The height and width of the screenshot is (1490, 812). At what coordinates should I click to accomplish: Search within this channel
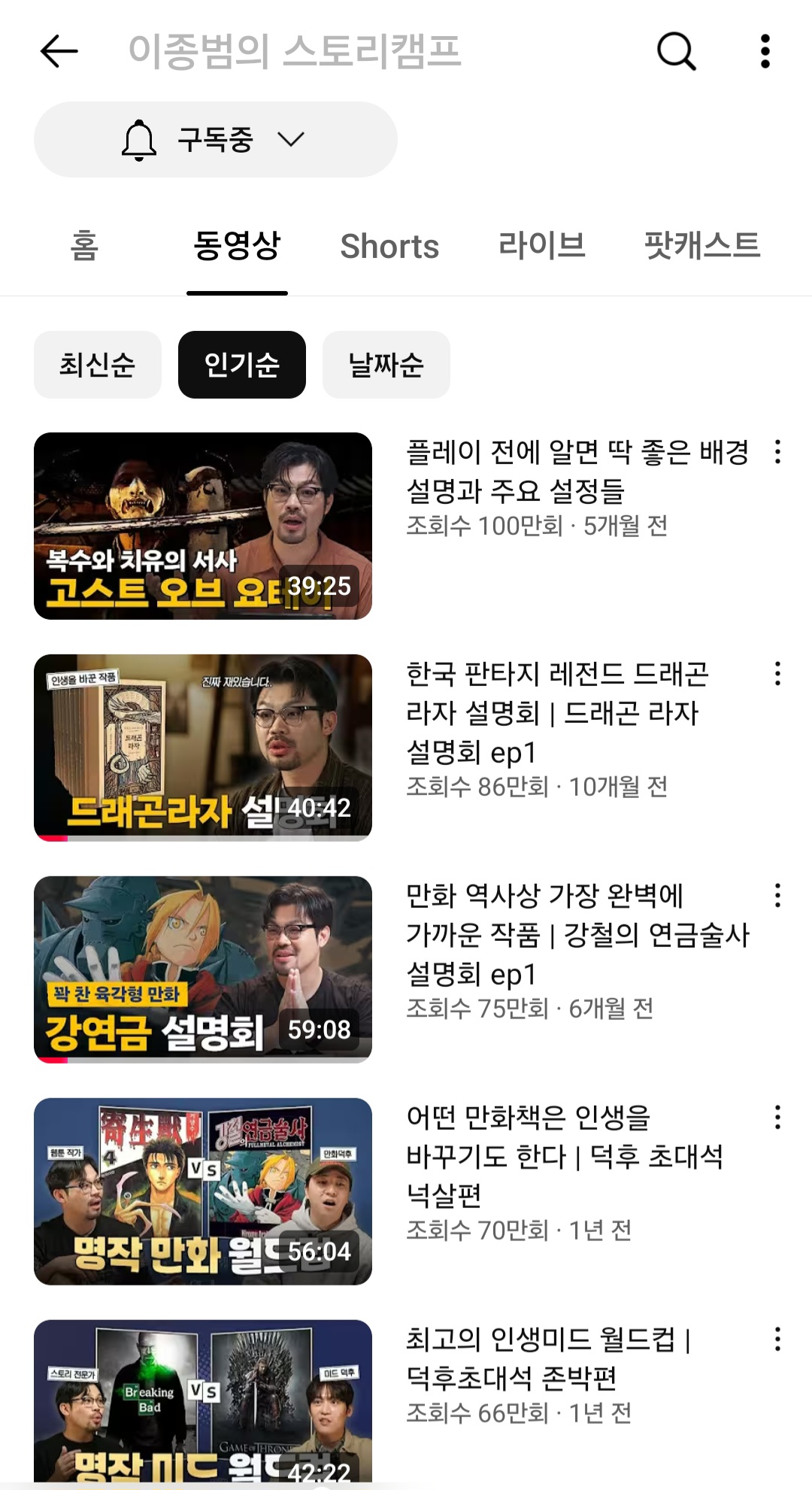click(676, 51)
